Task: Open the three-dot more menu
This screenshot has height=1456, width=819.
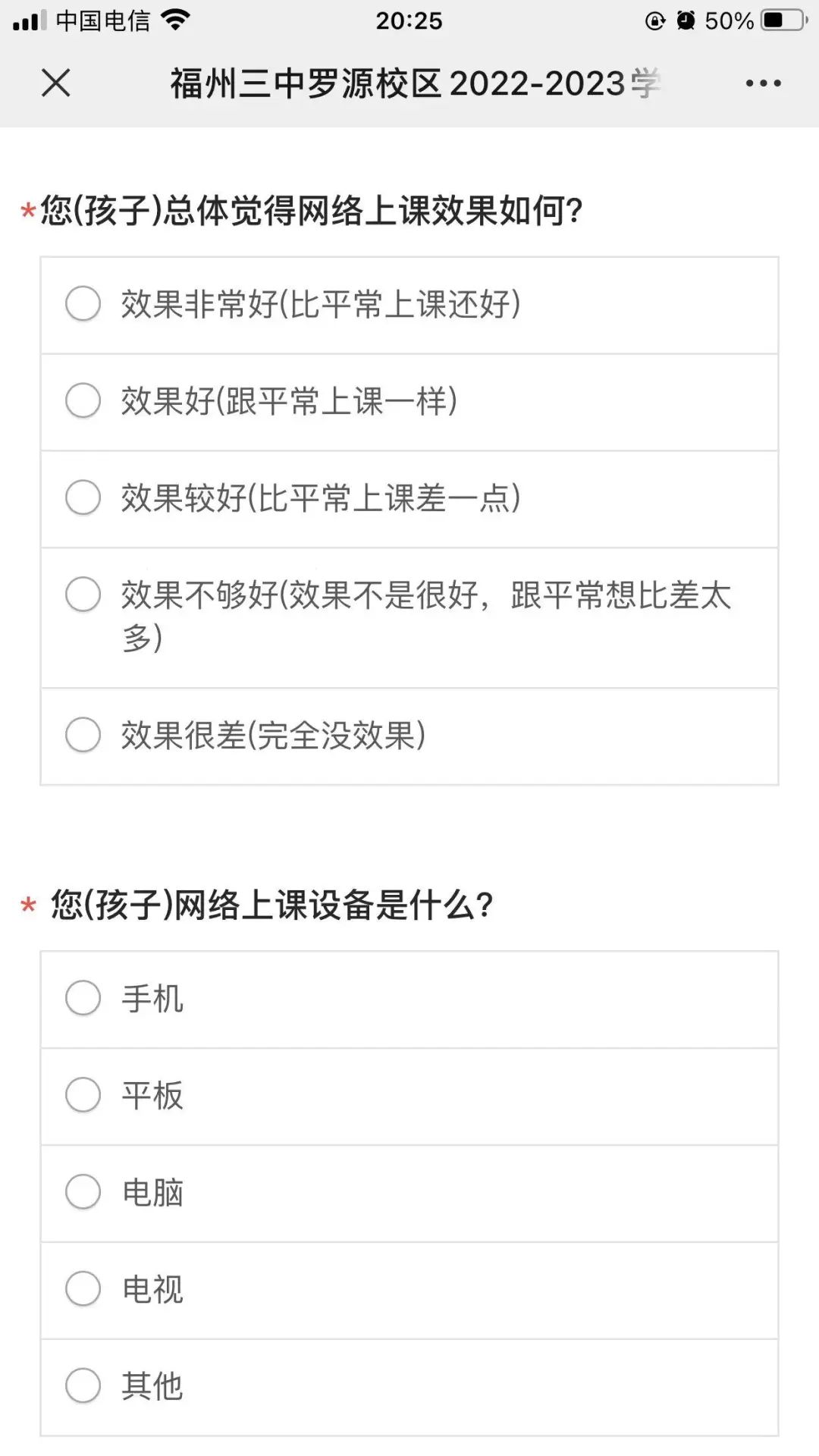Action: point(763,83)
